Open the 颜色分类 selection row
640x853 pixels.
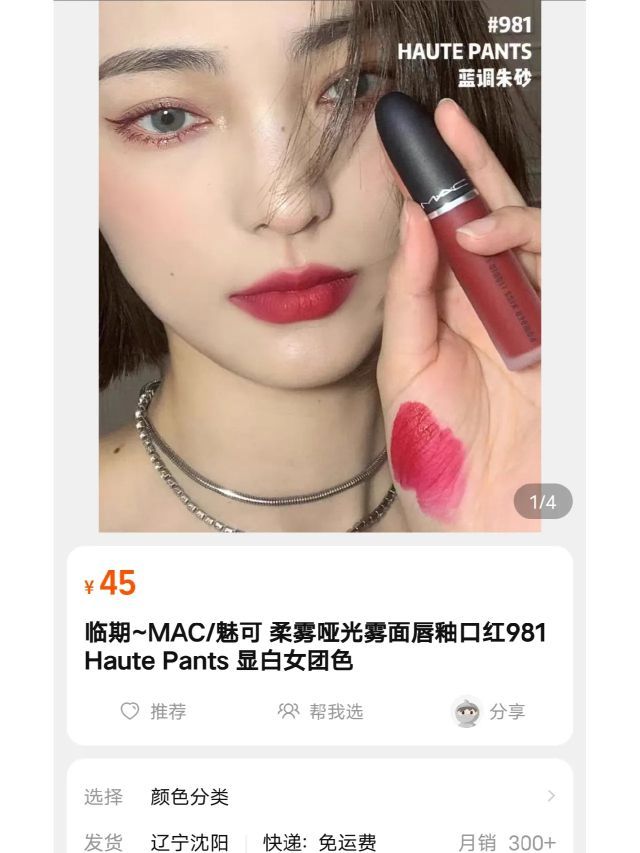click(x=320, y=796)
